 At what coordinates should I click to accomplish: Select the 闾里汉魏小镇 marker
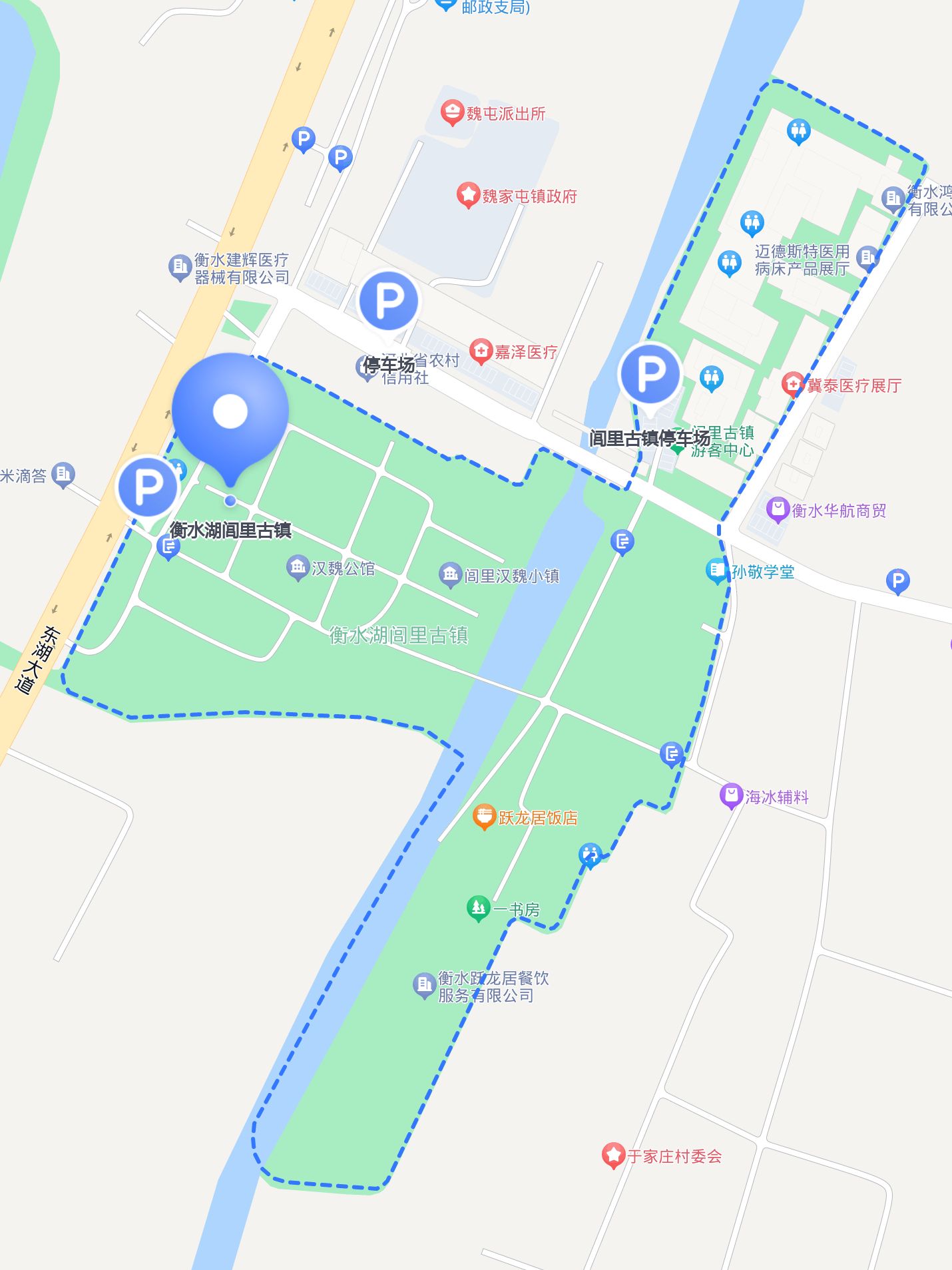coord(450,574)
